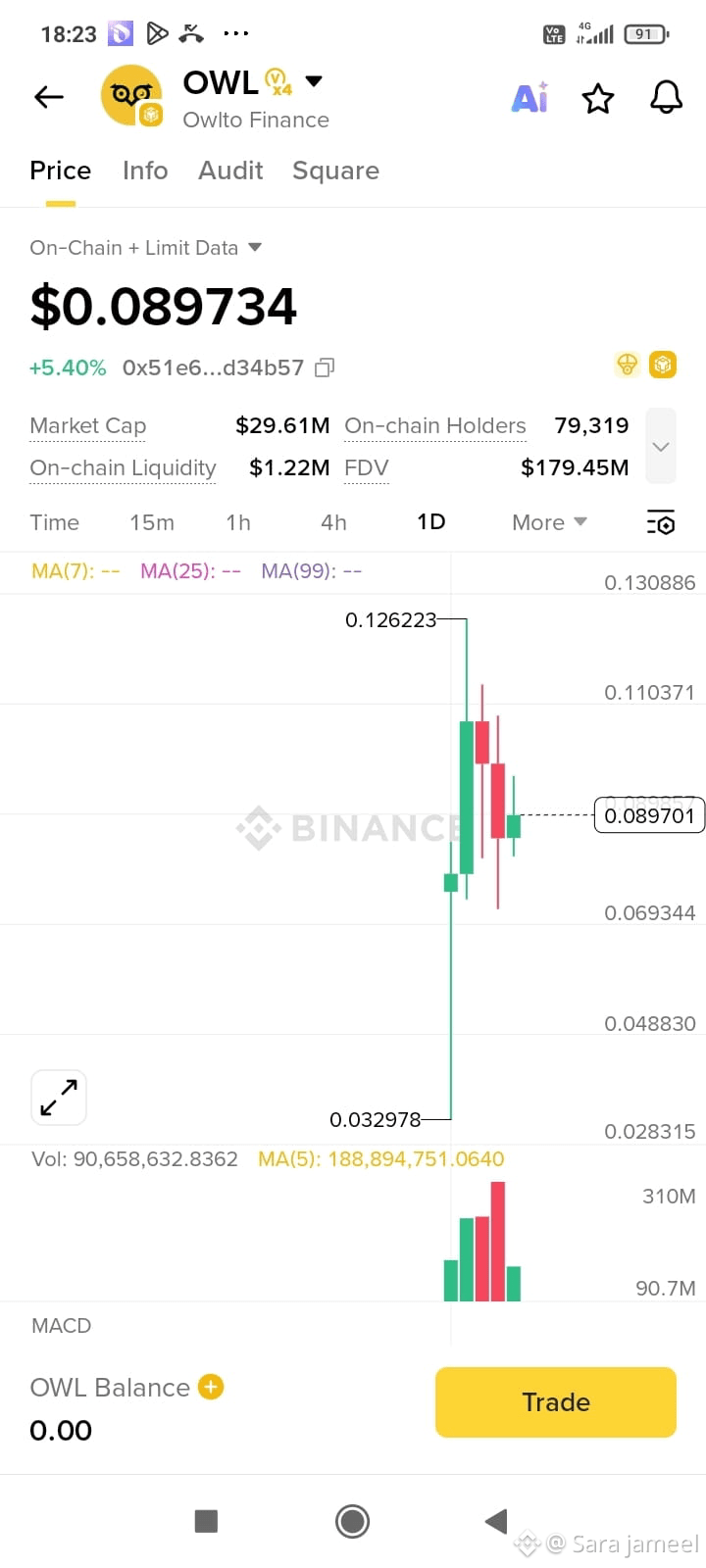
Task: Switch to the Audit tab
Action: coord(230,171)
